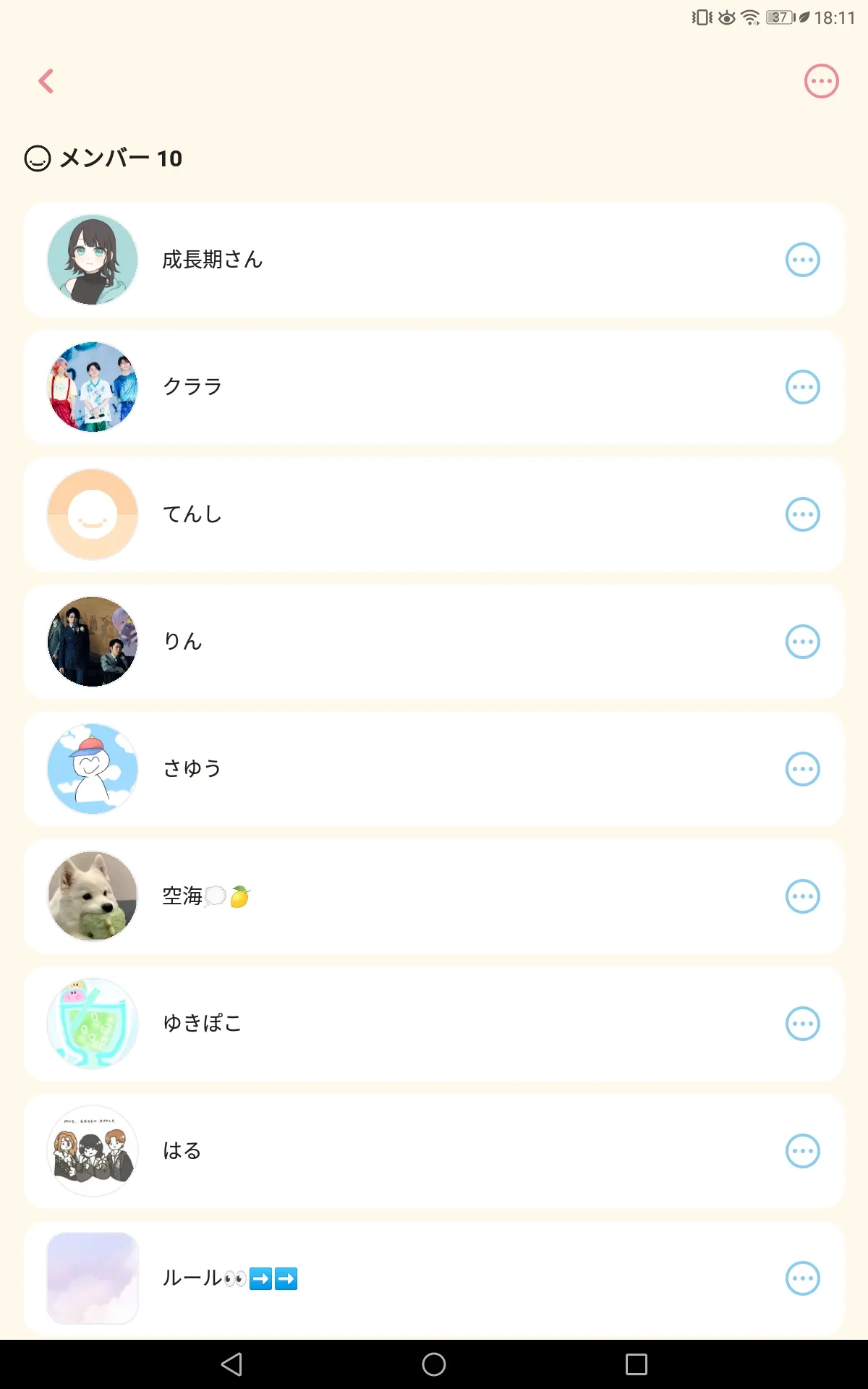Viewport: 868px width, 1389px height.
Task: Open recent apps from navigation bar
Action: (637, 1364)
